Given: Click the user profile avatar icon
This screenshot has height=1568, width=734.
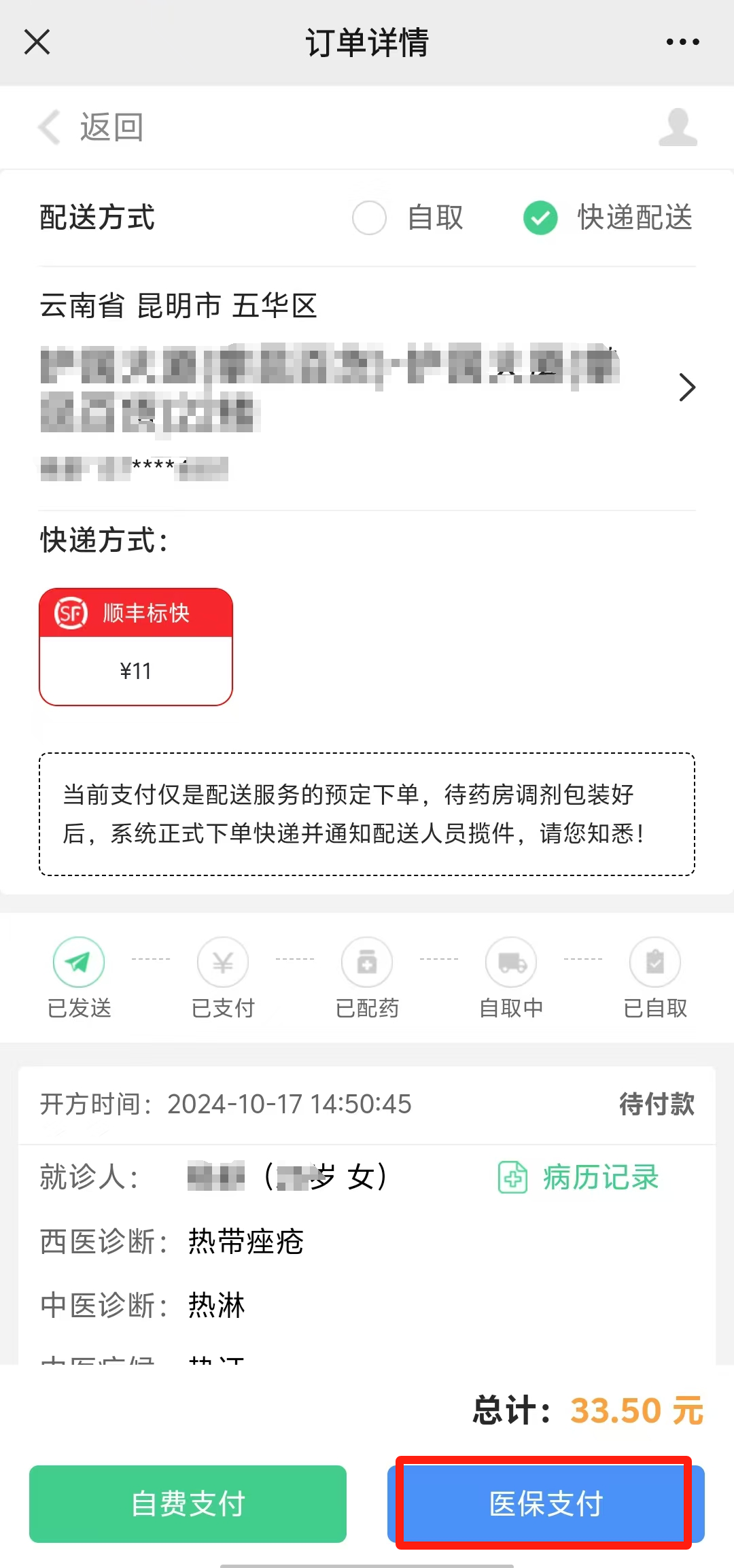Looking at the screenshot, I should 675,127.
